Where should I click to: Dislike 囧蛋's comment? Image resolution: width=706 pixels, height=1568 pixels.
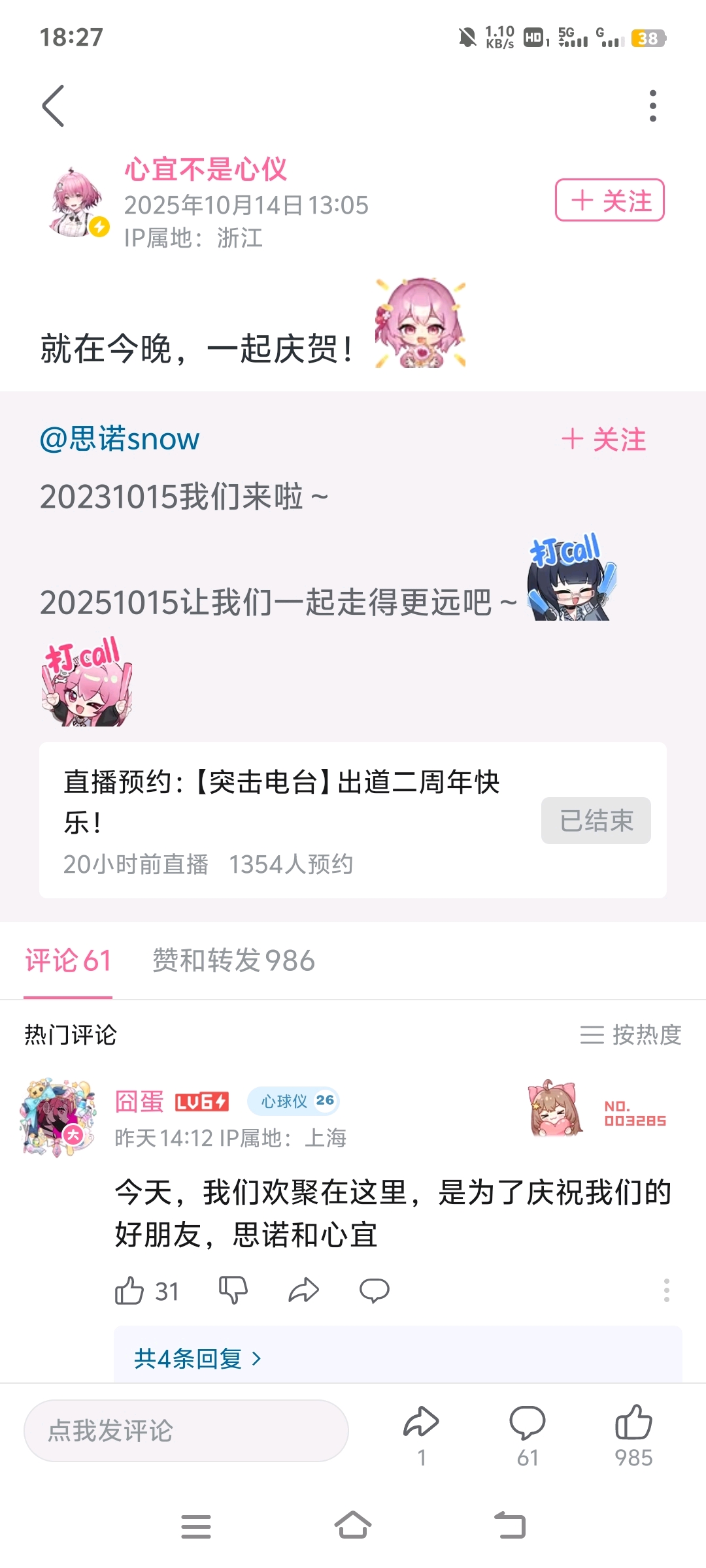coord(233,1290)
